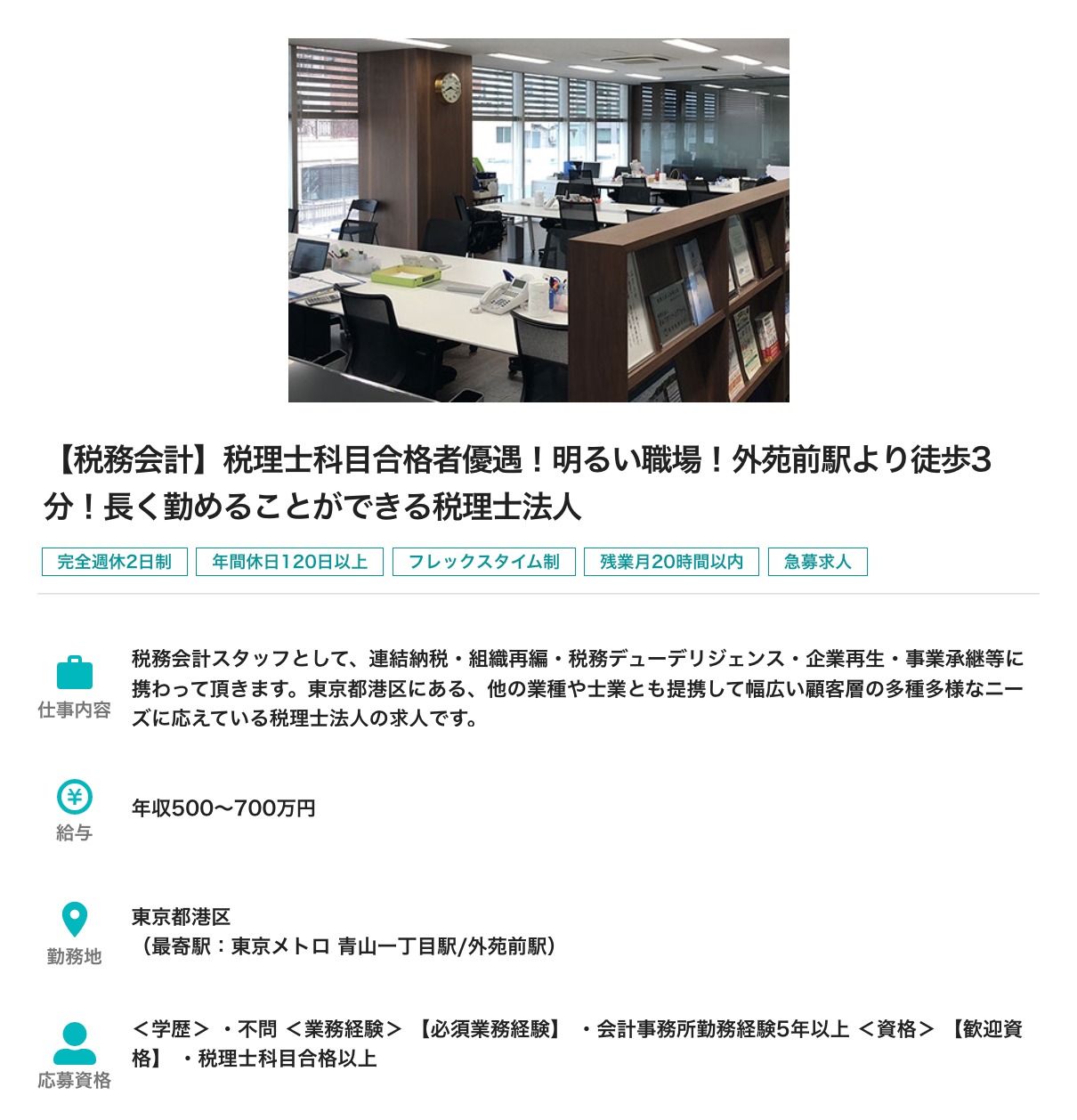Select the 残業月20時間以内 tag
The height and width of the screenshot is (1120, 1077).
(671, 562)
